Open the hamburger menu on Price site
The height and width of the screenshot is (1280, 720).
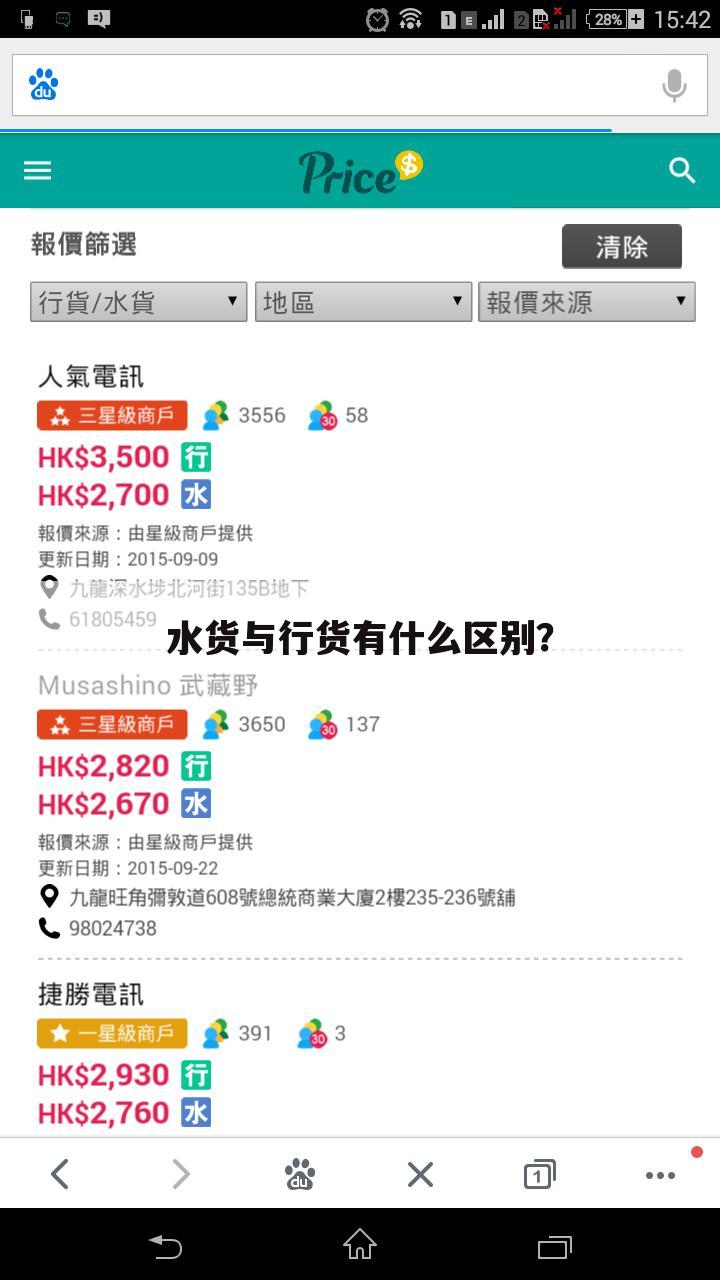pyautogui.click(x=37, y=170)
